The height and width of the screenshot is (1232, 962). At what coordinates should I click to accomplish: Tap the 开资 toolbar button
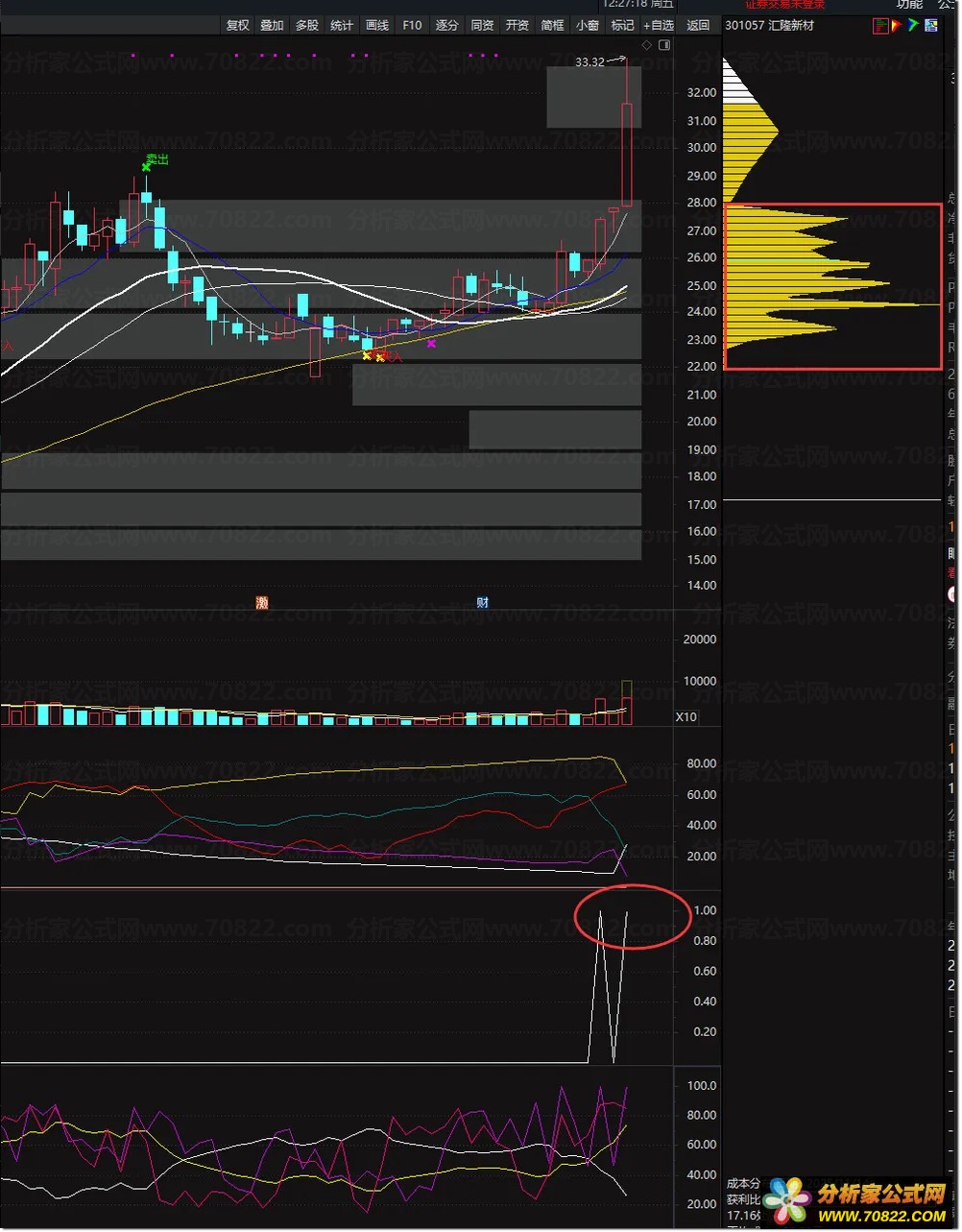coord(517,25)
